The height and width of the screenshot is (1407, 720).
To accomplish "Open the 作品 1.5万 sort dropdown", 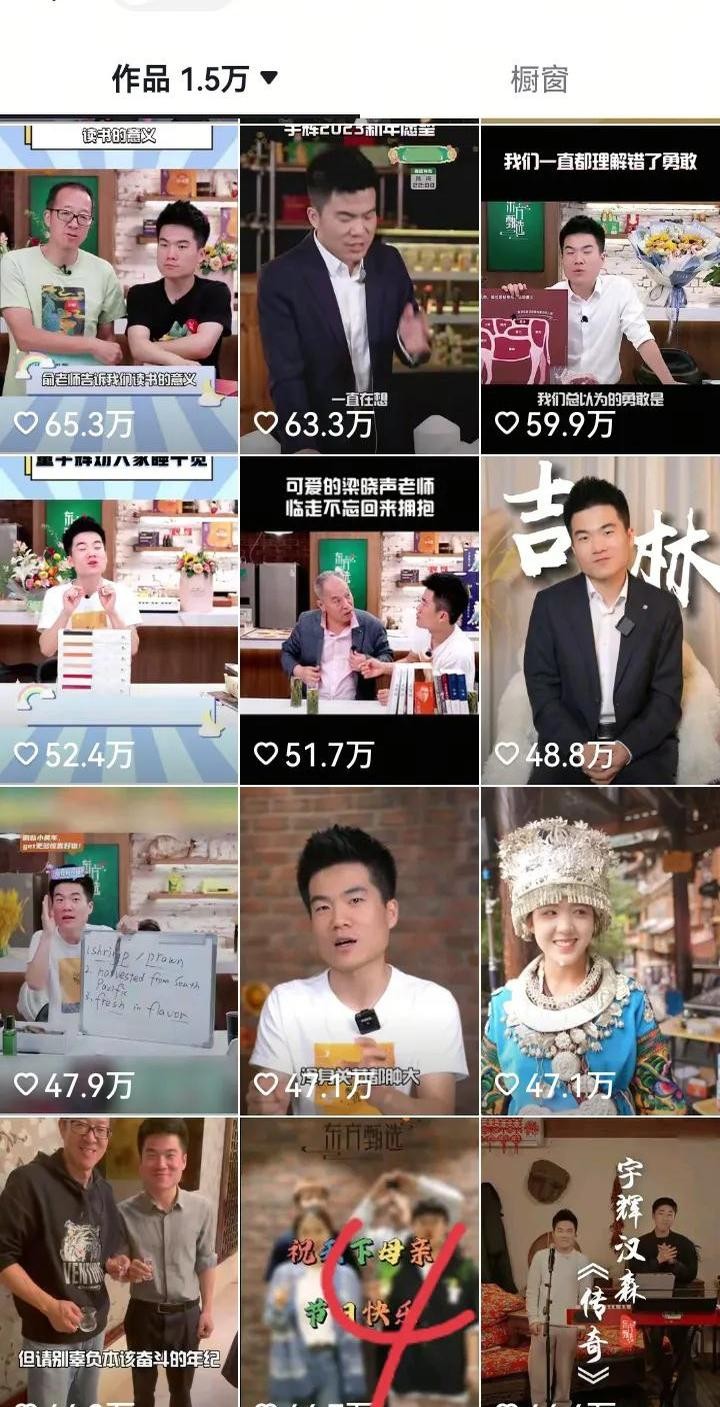I will pos(194,79).
